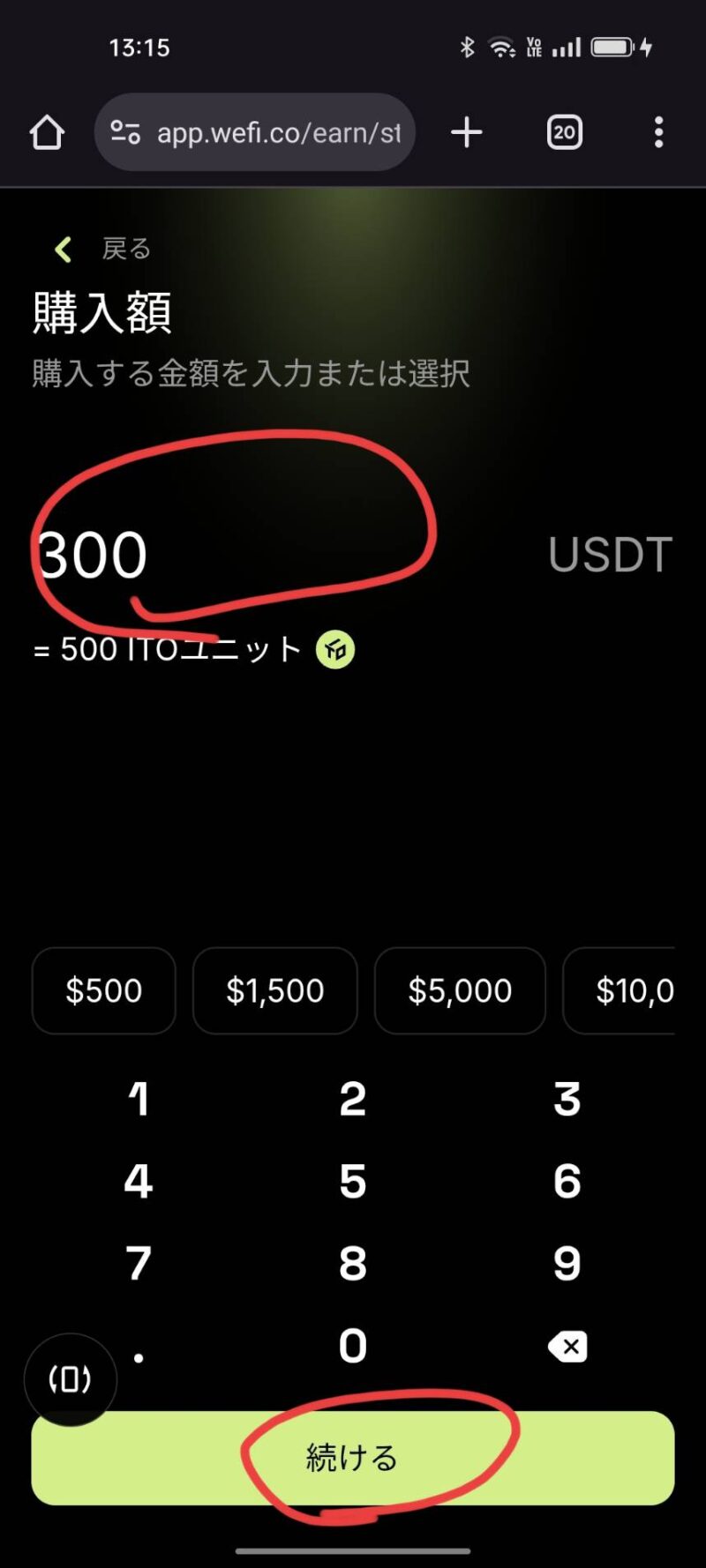Enter digit 5 on the keypad
Screen dimensions: 706x1568
click(353, 1182)
